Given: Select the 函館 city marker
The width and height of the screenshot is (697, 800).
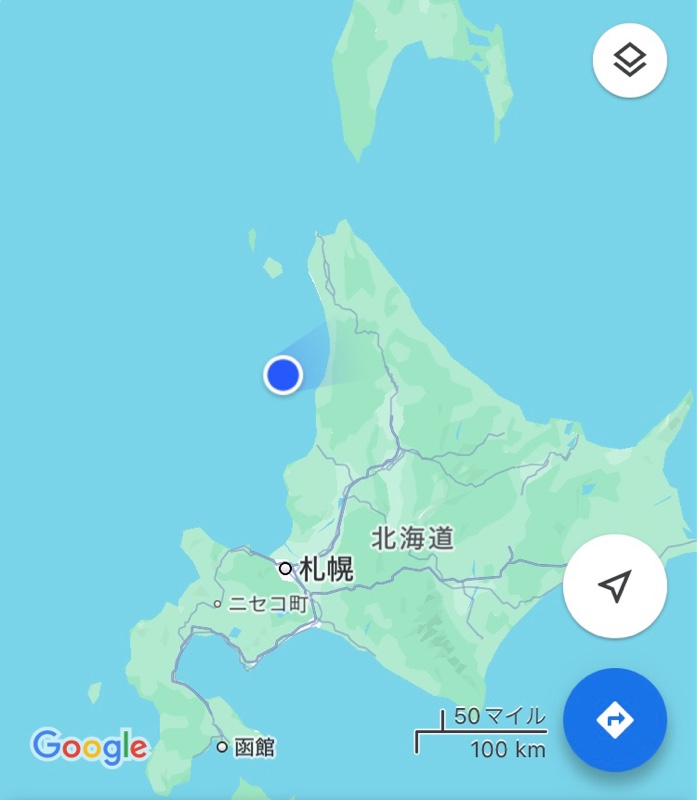Looking at the screenshot, I should coord(223,747).
